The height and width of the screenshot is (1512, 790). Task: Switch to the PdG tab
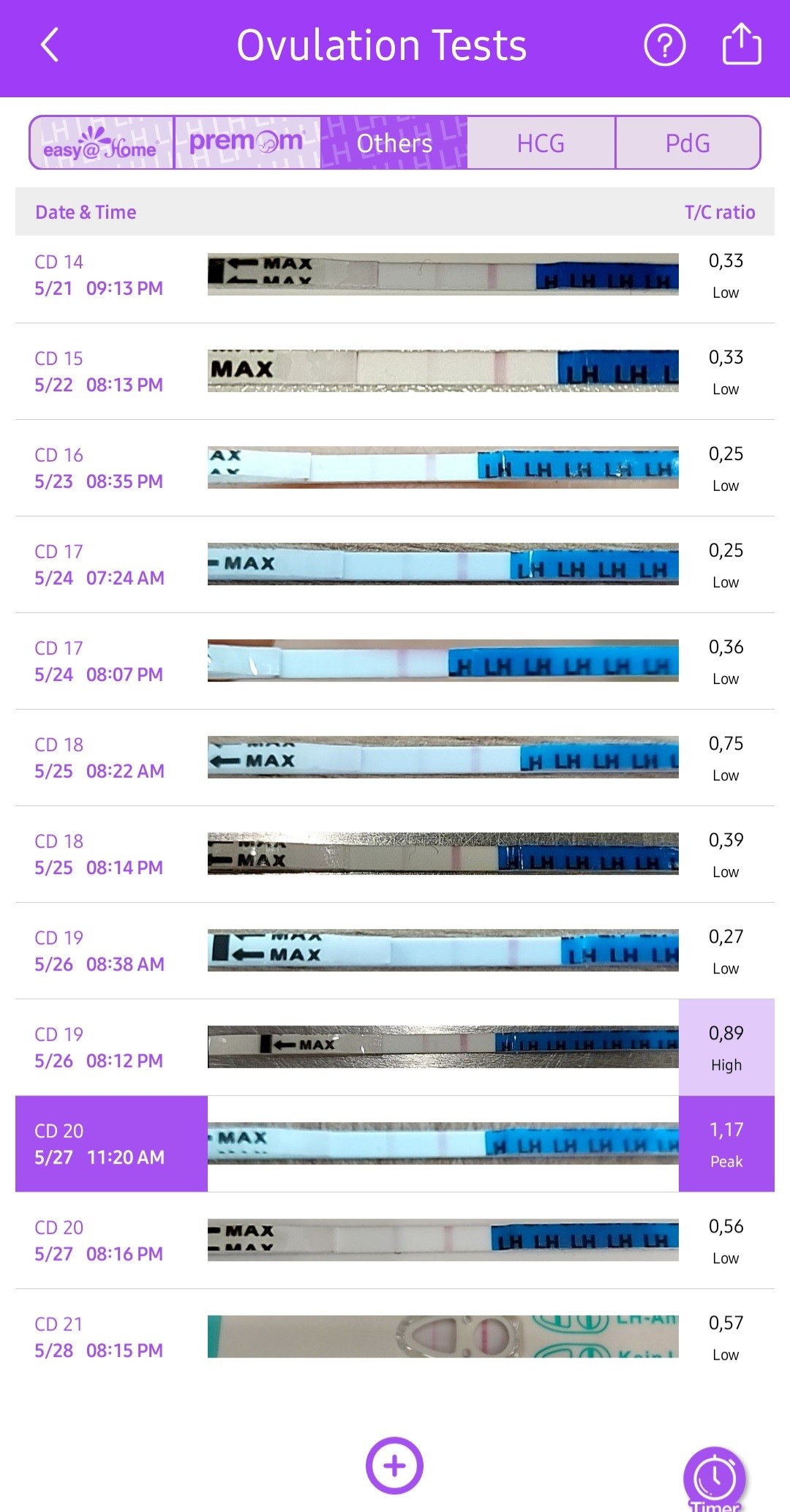tap(687, 143)
